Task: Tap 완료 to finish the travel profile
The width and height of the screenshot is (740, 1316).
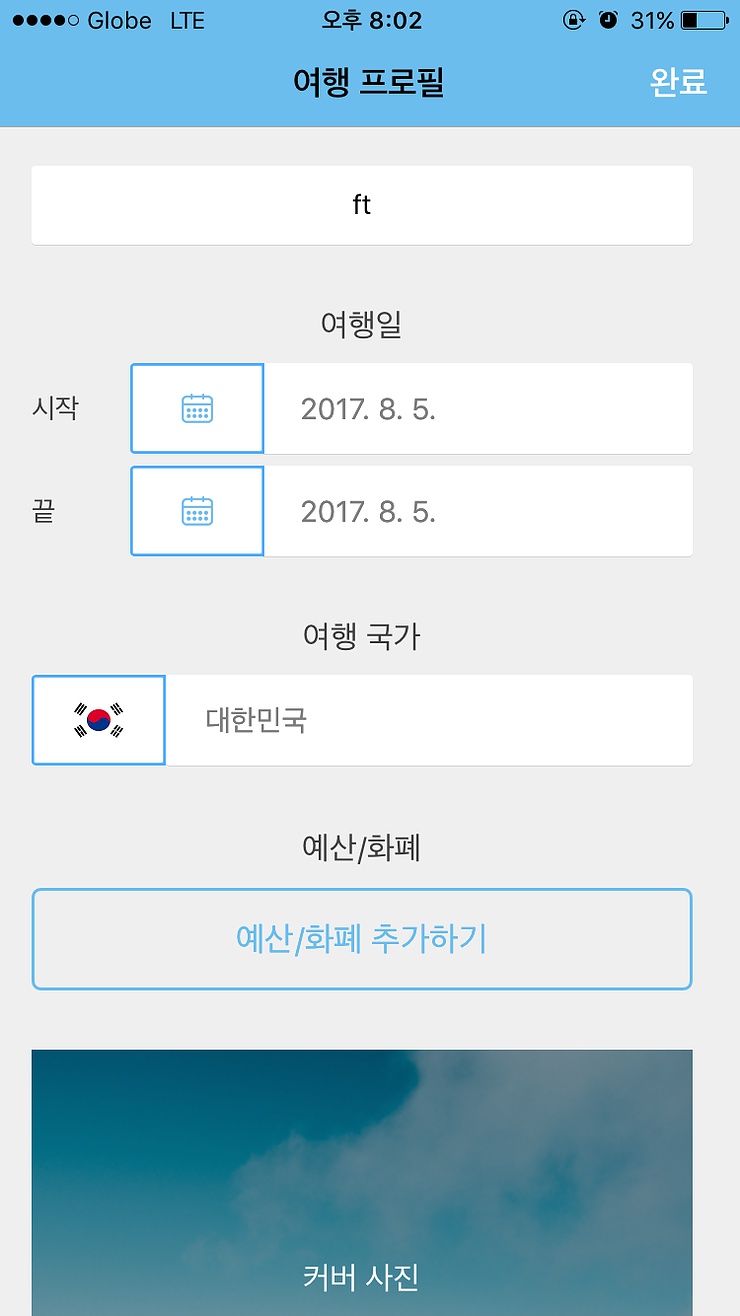Action: pos(678,82)
